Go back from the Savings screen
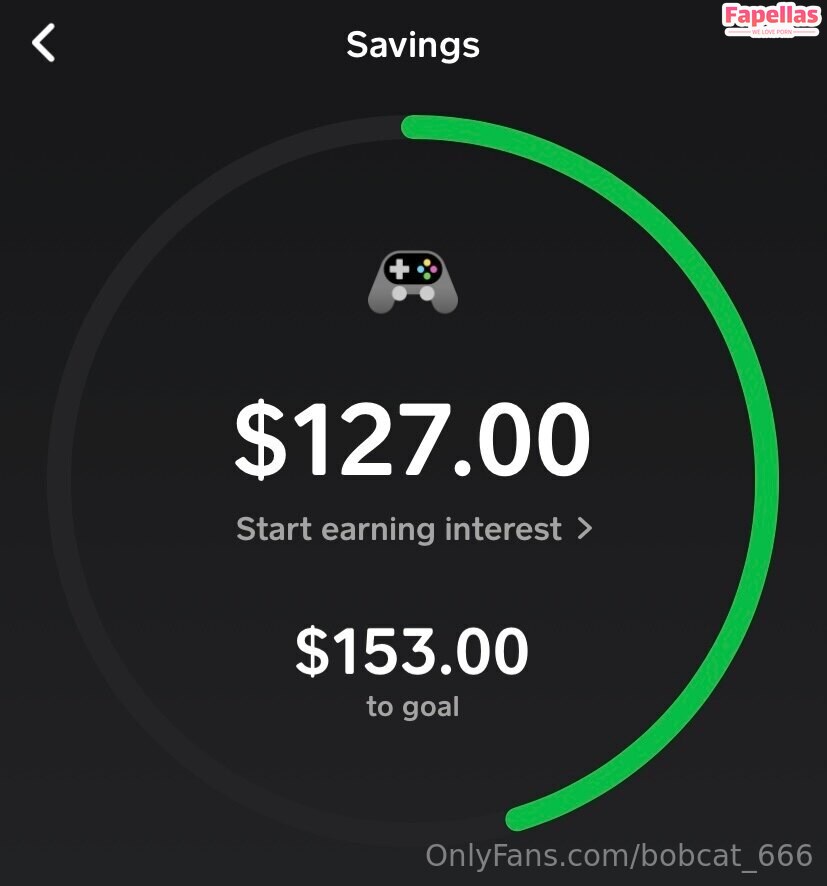This screenshot has width=827, height=886. pyautogui.click(x=43, y=44)
